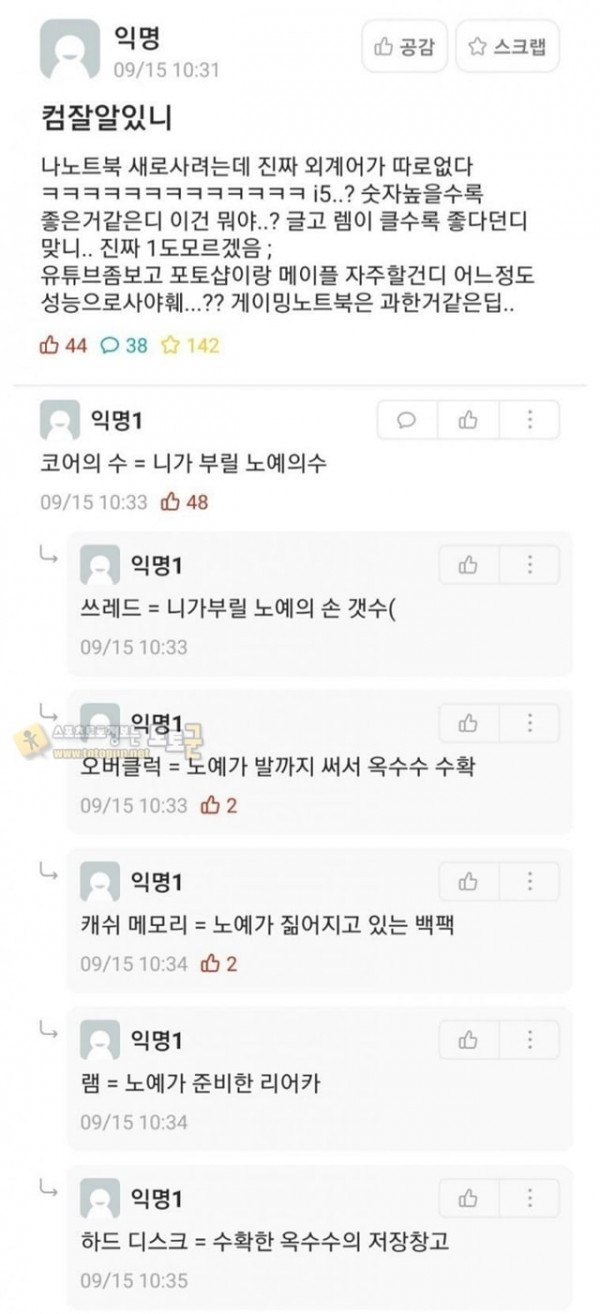Open more options on the 캐쉬 메모리 reply
Screen dimensions: 600x1314
[x=529, y=881]
